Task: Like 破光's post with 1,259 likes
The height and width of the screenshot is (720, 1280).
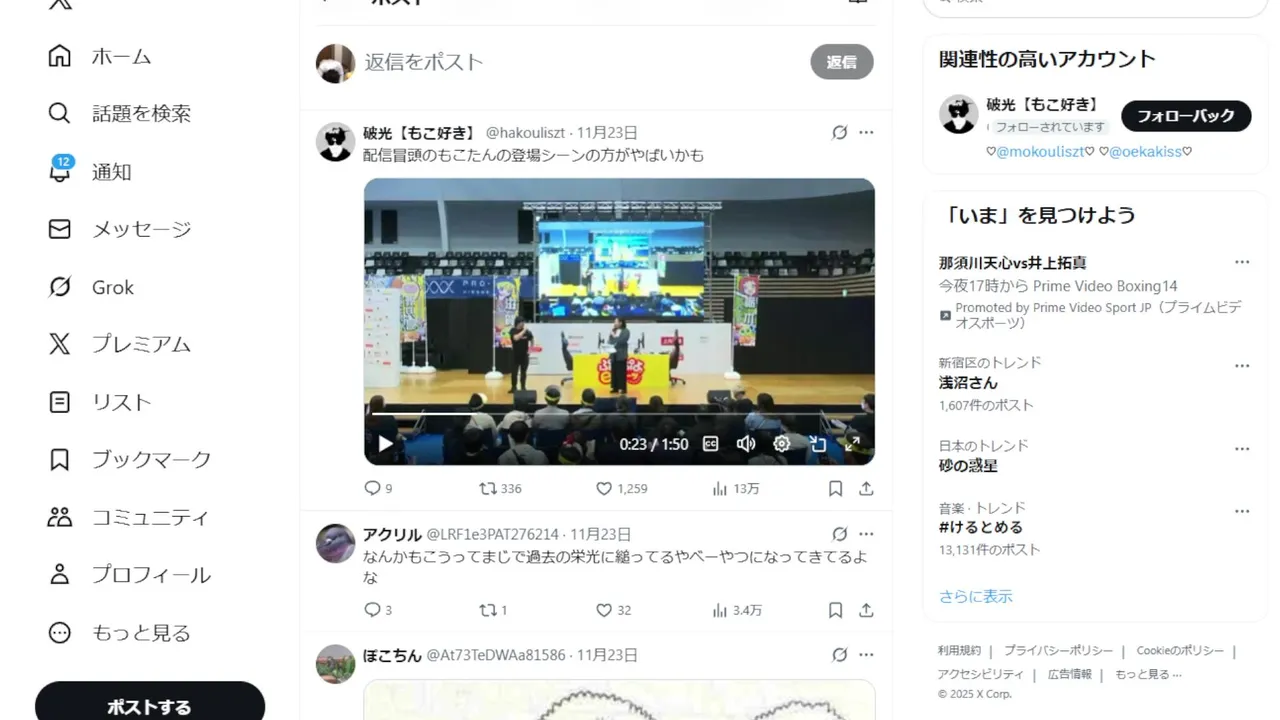Action: tap(604, 489)
